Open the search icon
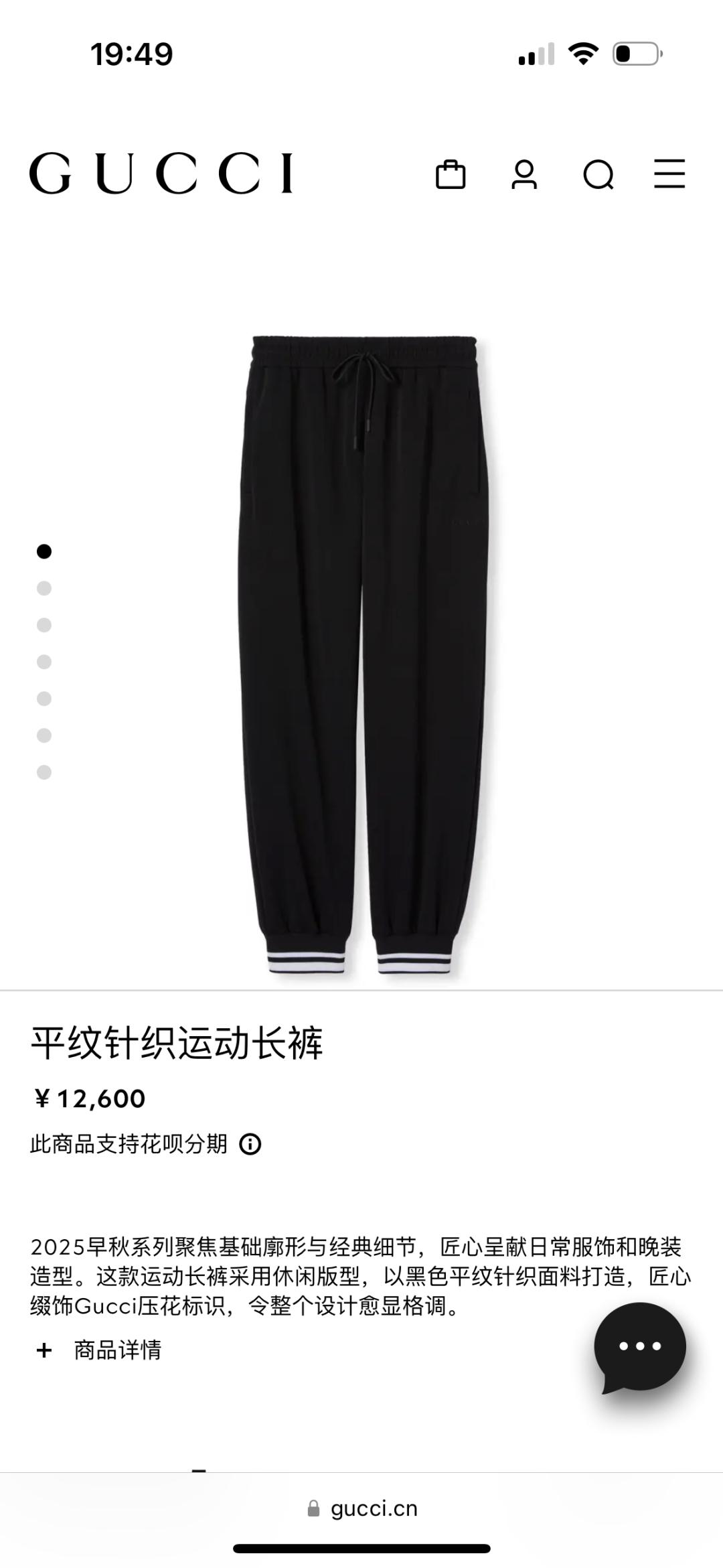 tap(598, 175)
